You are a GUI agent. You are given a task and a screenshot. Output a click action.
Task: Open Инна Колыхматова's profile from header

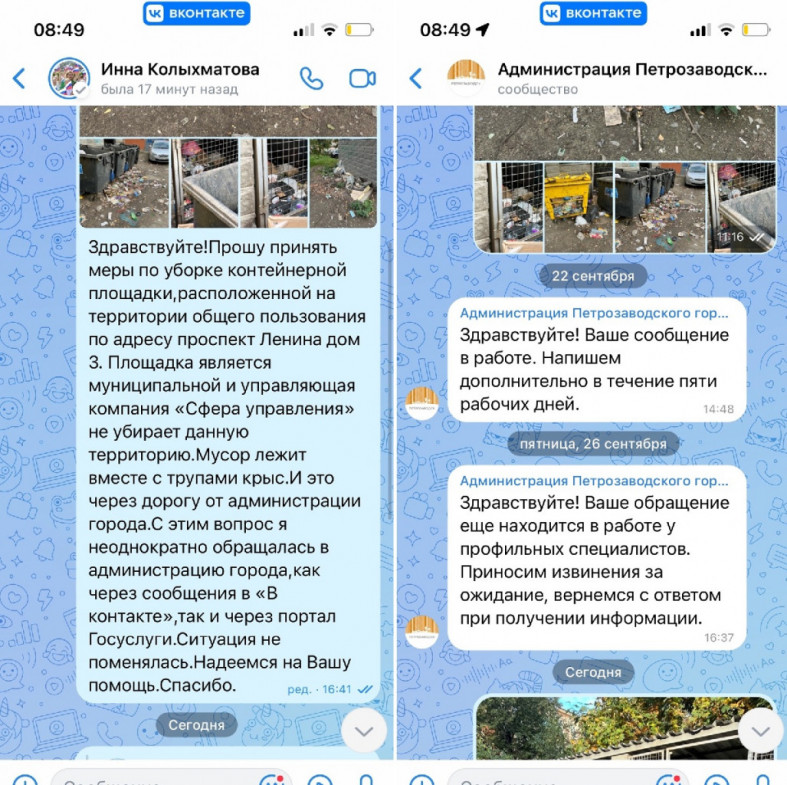[x=180, y=78]
